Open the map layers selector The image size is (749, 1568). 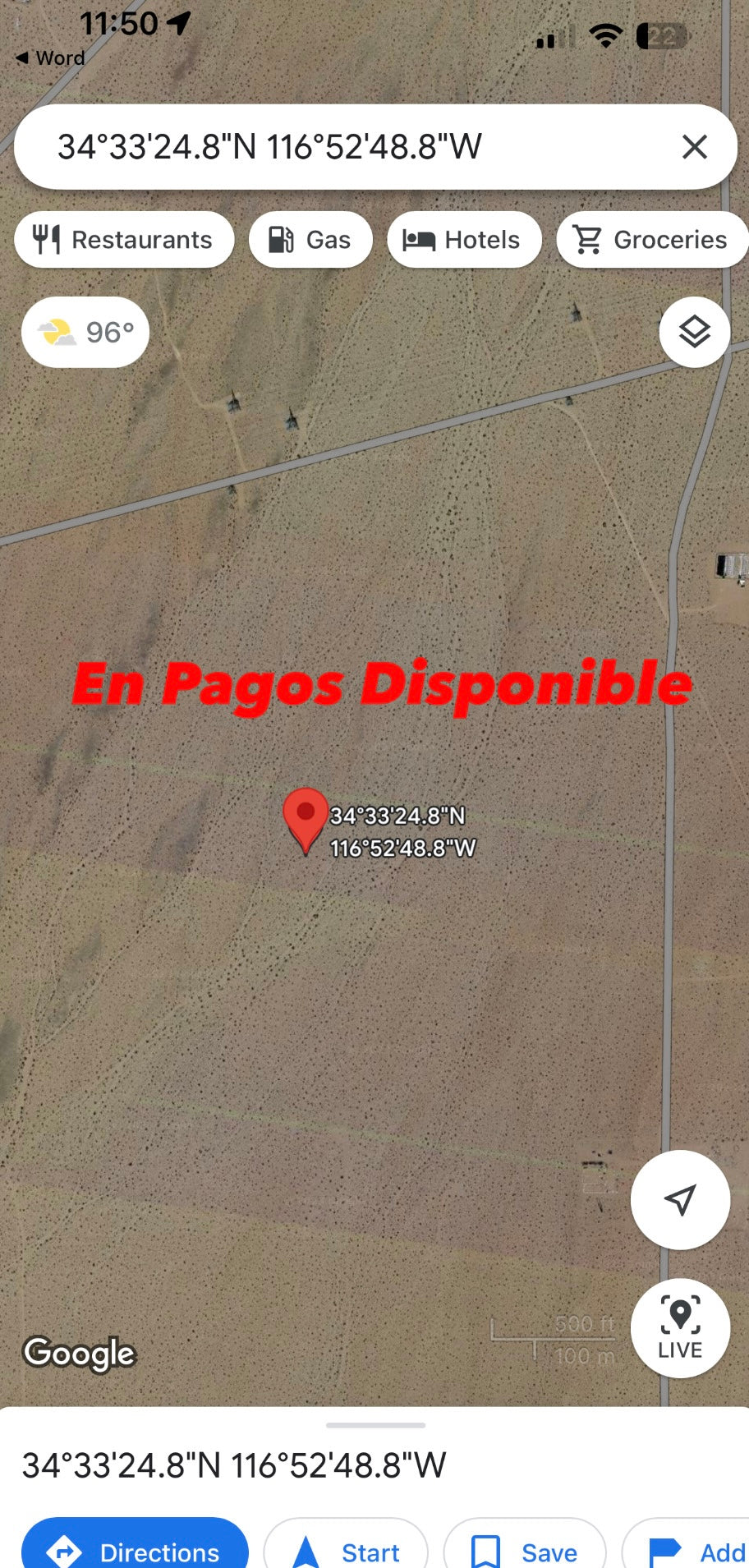tap(694, 332)
